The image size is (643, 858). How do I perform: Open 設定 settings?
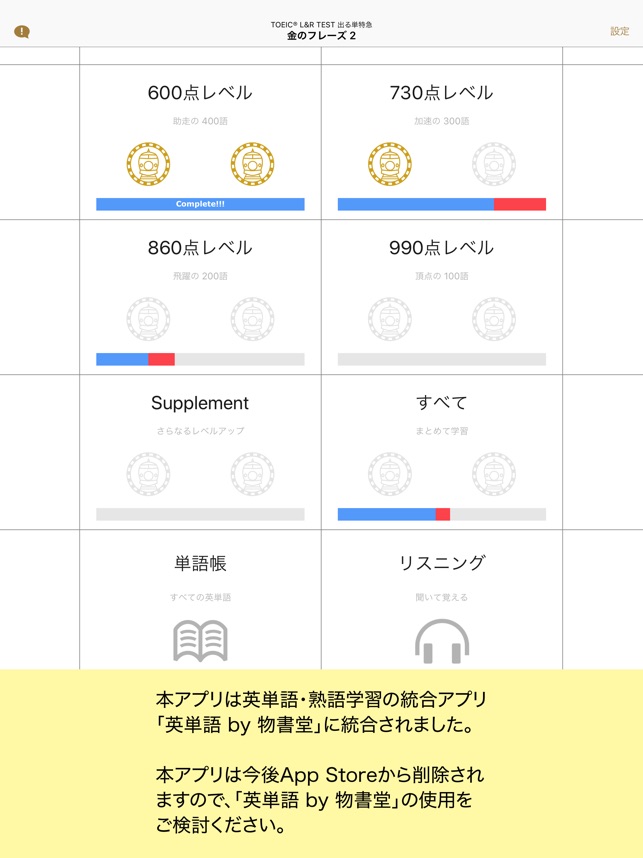pos(619,31)
